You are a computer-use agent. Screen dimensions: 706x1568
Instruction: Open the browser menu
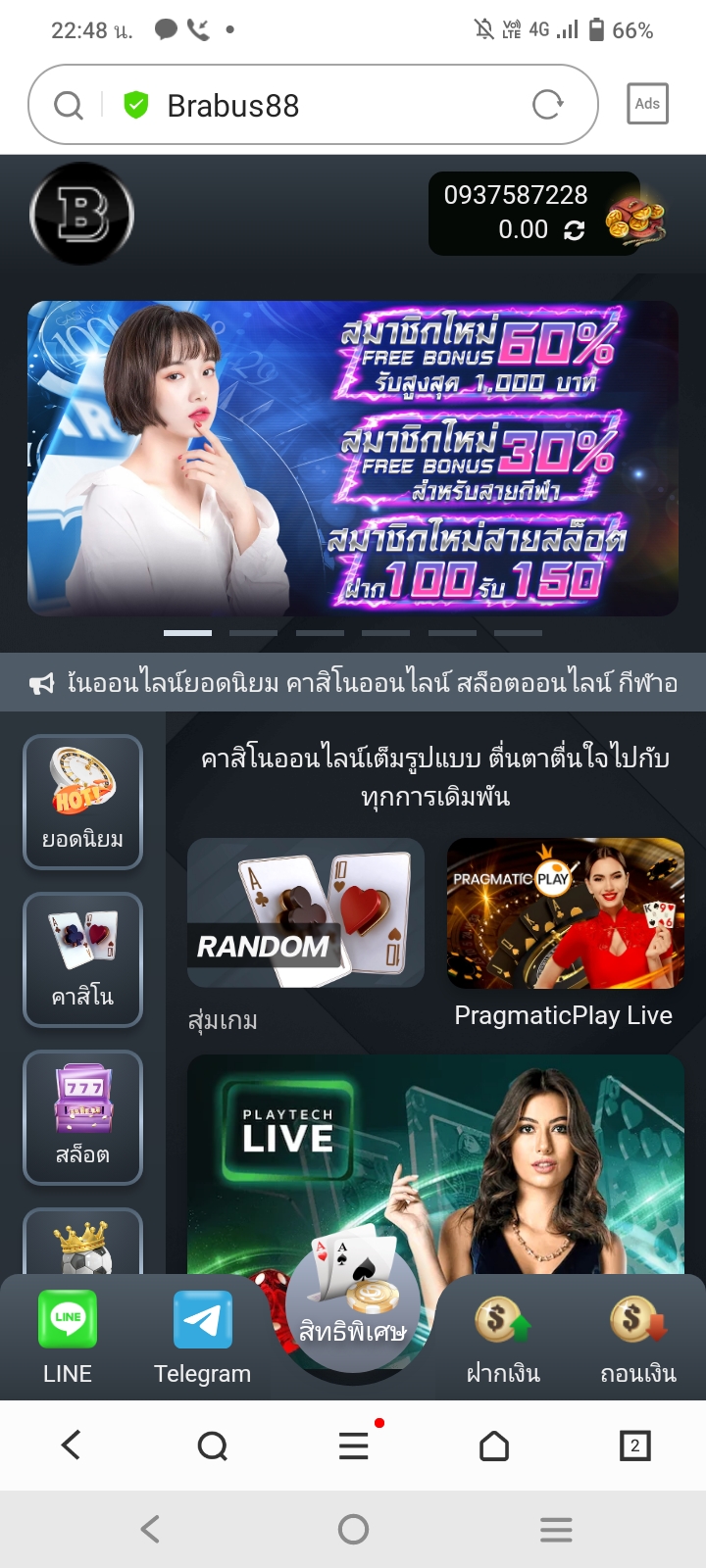[354, 1445]
